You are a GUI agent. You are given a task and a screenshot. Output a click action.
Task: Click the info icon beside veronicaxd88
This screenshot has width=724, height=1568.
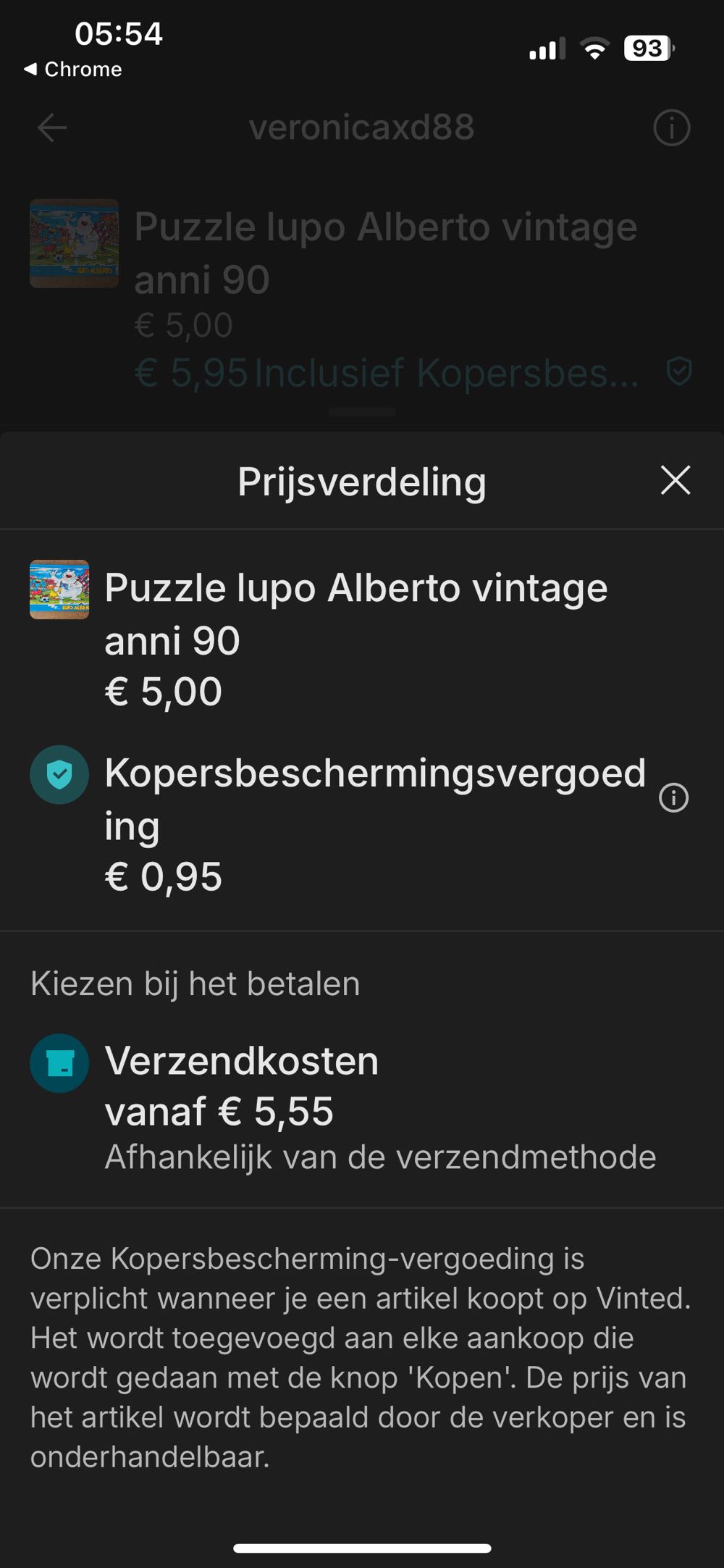tap(673, 127)
